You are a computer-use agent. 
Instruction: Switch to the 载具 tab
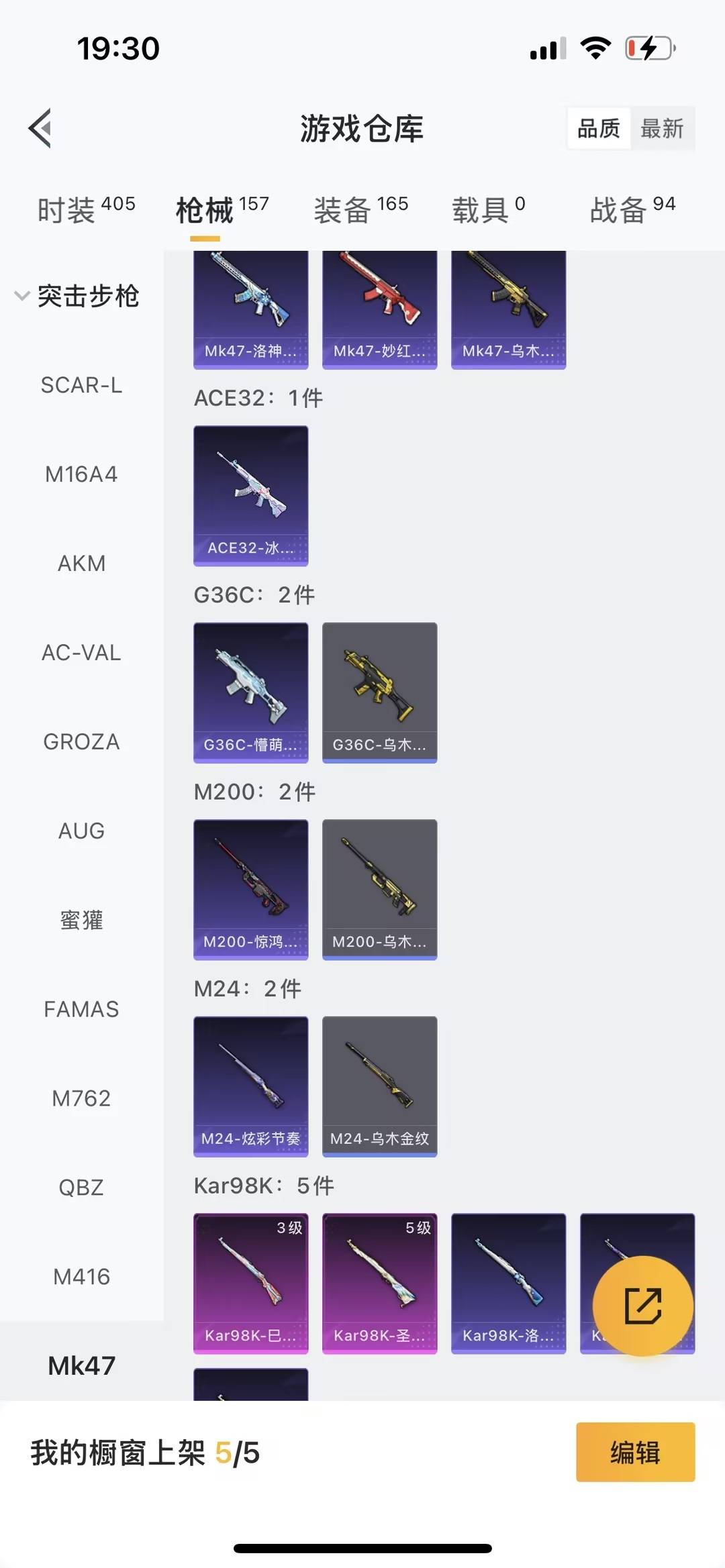pyautogui.click(x=488, y=210)
